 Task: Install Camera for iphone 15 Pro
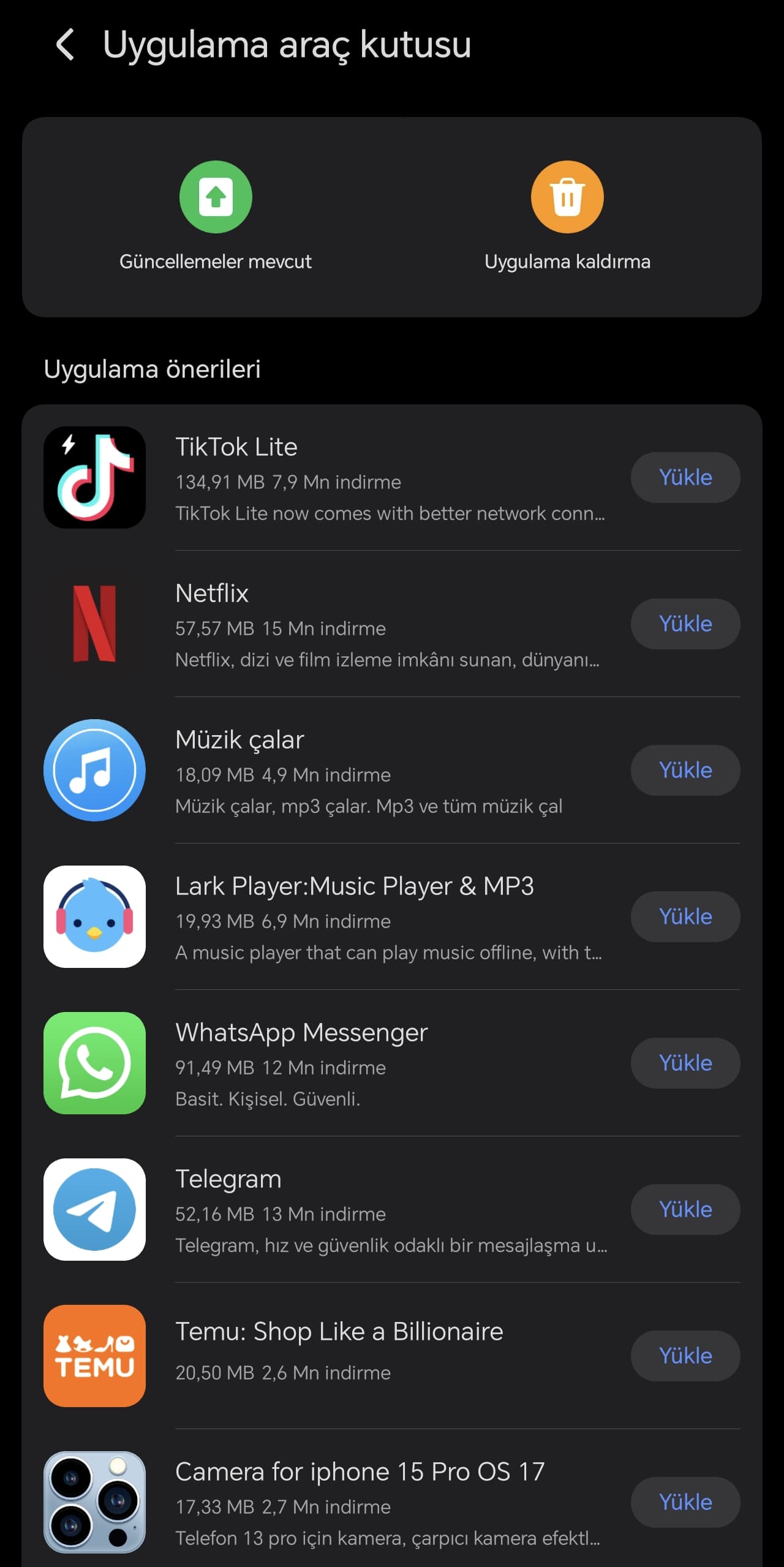point(685,1503)
